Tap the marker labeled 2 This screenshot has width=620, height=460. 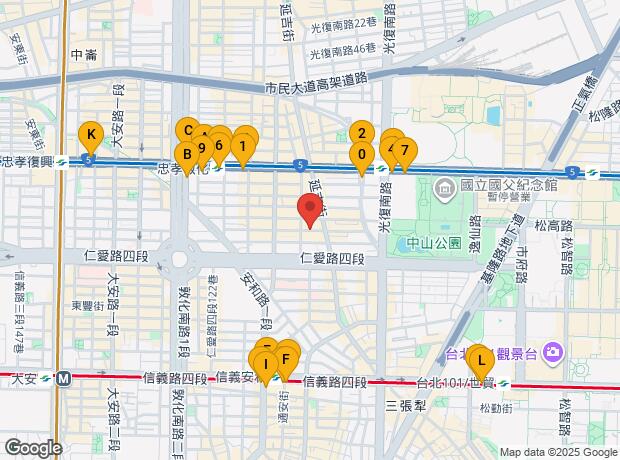tap(362, 133)
